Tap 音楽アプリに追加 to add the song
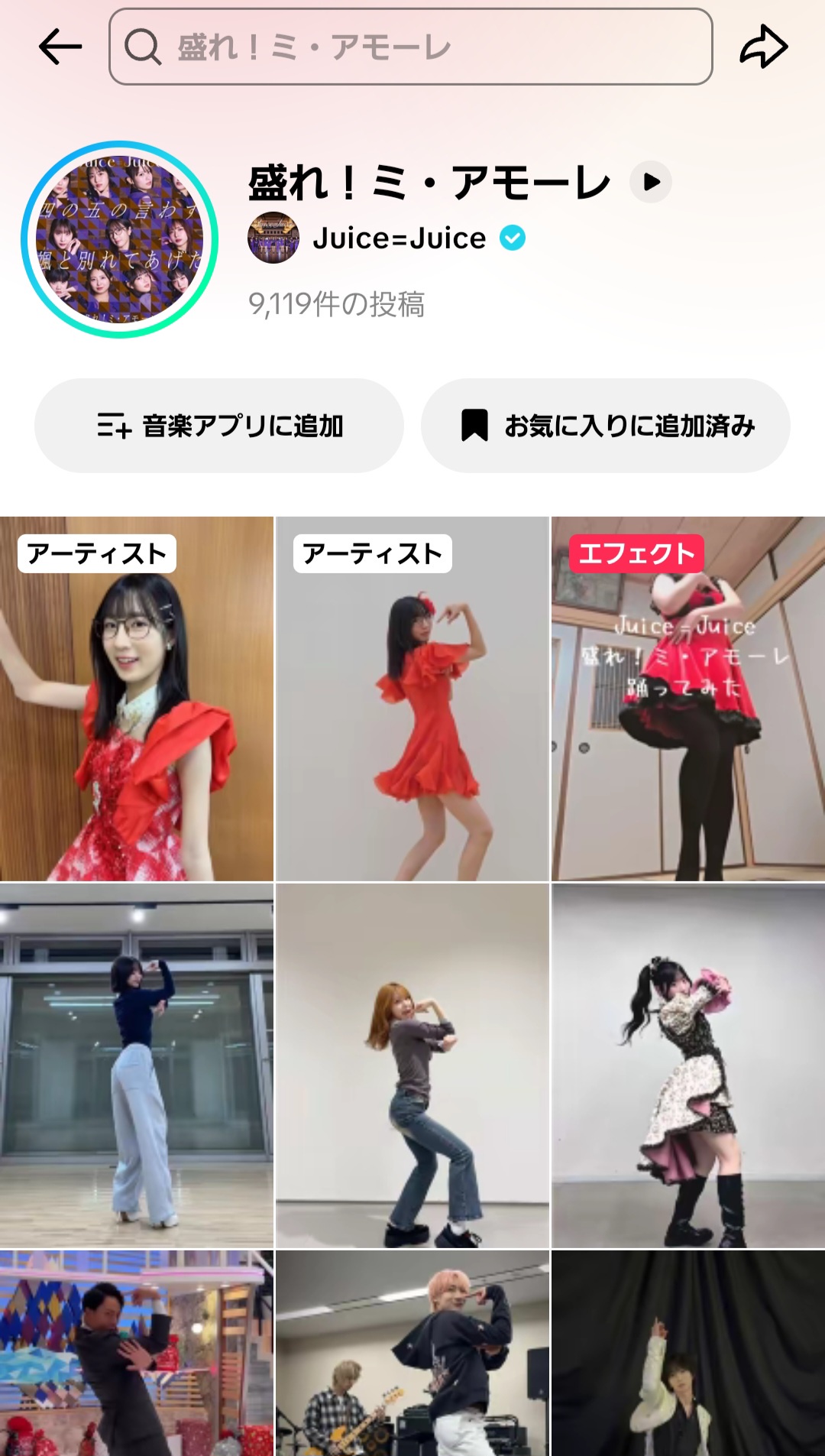 219,426
